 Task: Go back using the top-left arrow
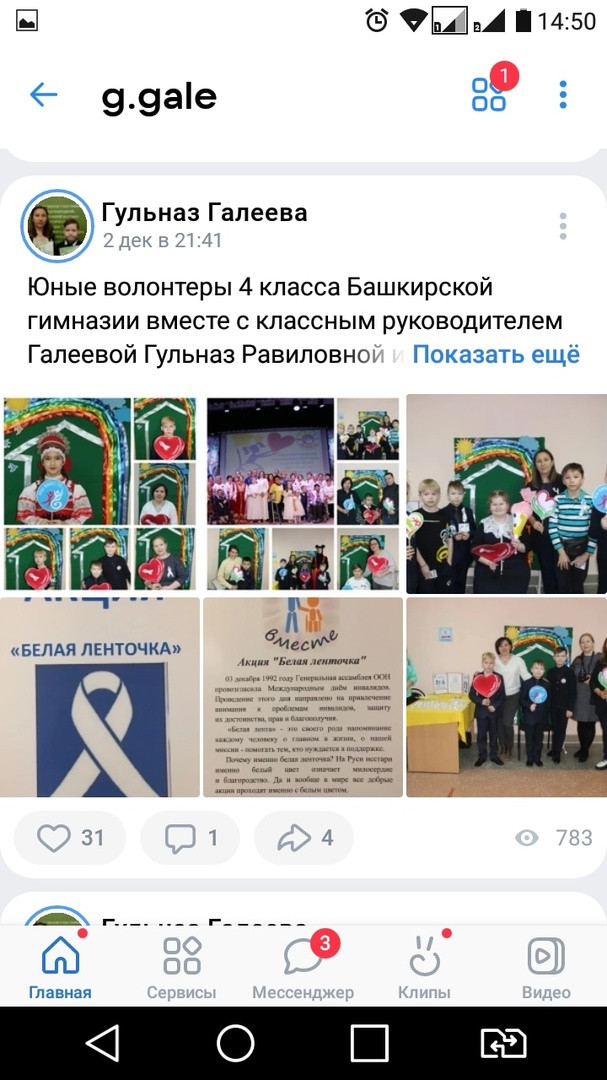click(x=43, y=94)
